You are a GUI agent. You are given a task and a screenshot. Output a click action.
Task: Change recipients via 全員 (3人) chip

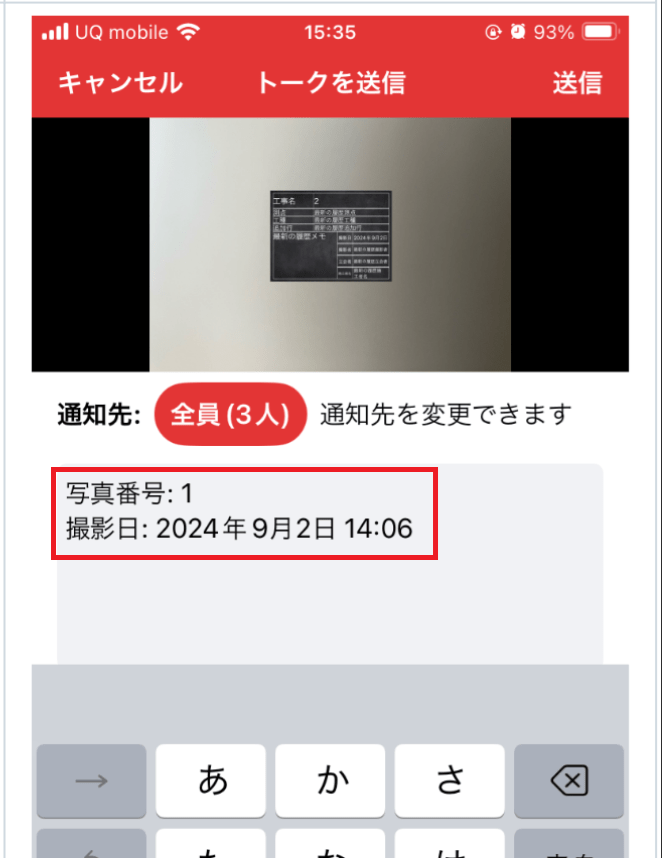click(230, 414)
